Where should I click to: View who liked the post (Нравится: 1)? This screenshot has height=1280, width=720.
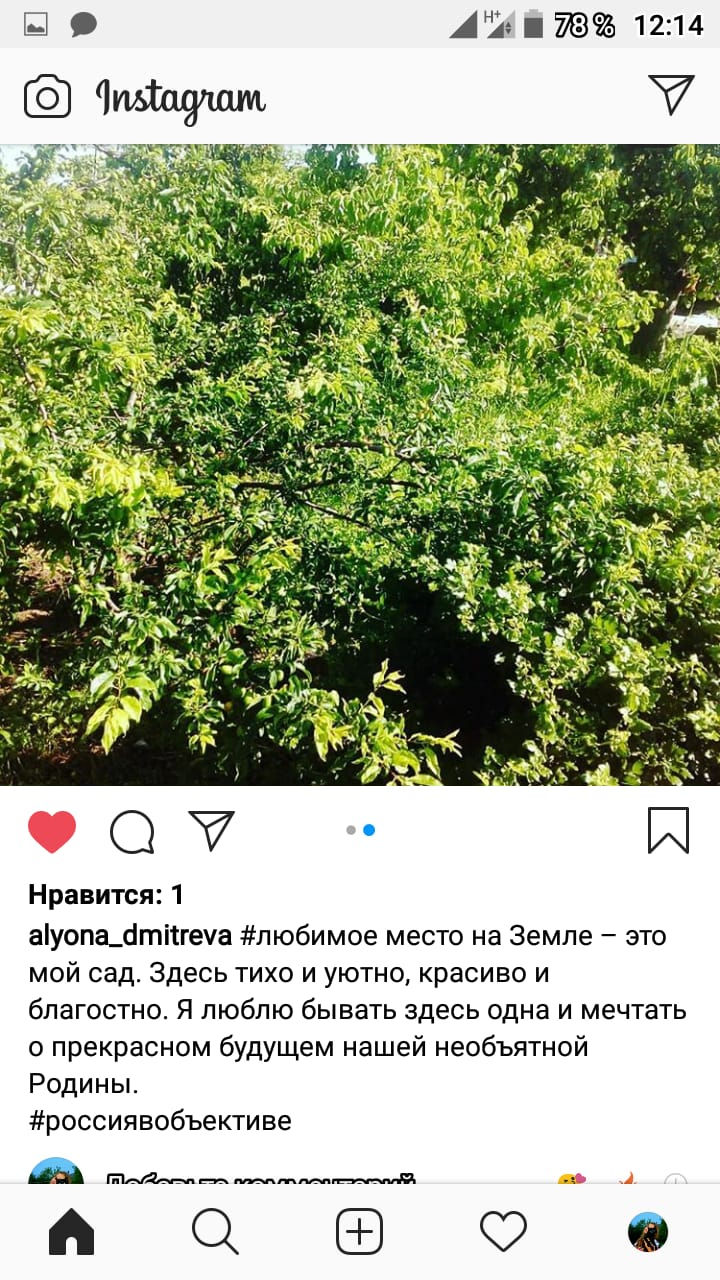[106, 894]
